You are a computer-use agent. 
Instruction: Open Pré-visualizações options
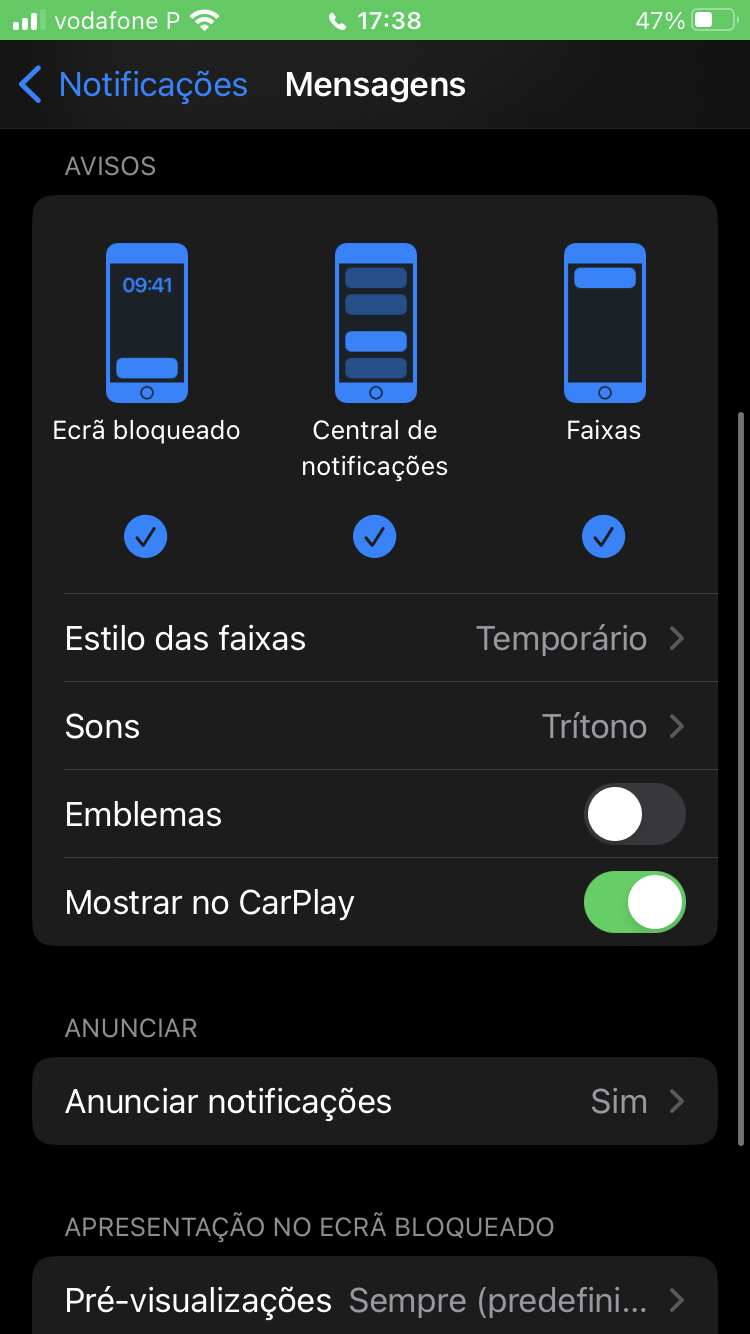[375, 1300]
